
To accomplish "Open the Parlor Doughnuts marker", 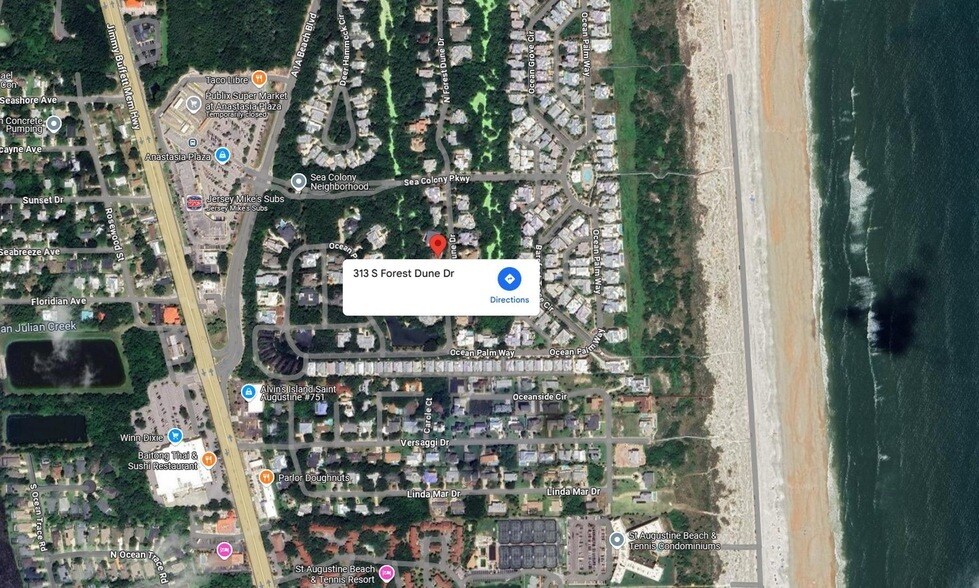I will 267,478.
